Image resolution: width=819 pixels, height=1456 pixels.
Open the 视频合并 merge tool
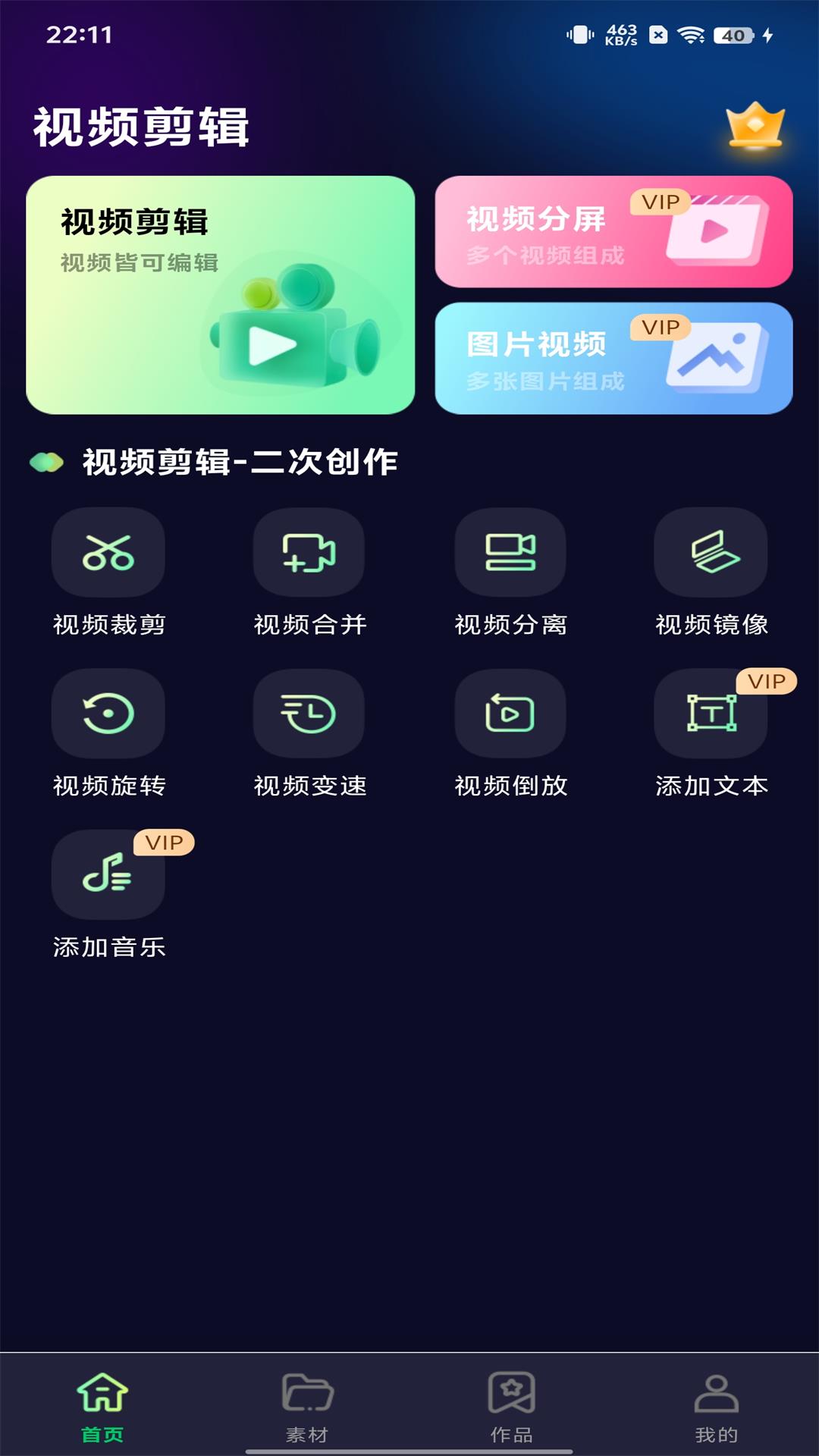(x=308, y=552)
